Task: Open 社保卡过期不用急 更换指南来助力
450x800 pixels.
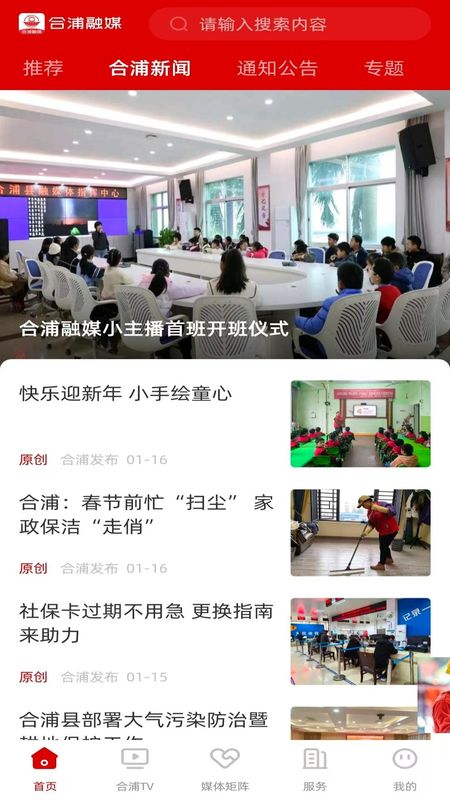Action: (x=225, y=641)
